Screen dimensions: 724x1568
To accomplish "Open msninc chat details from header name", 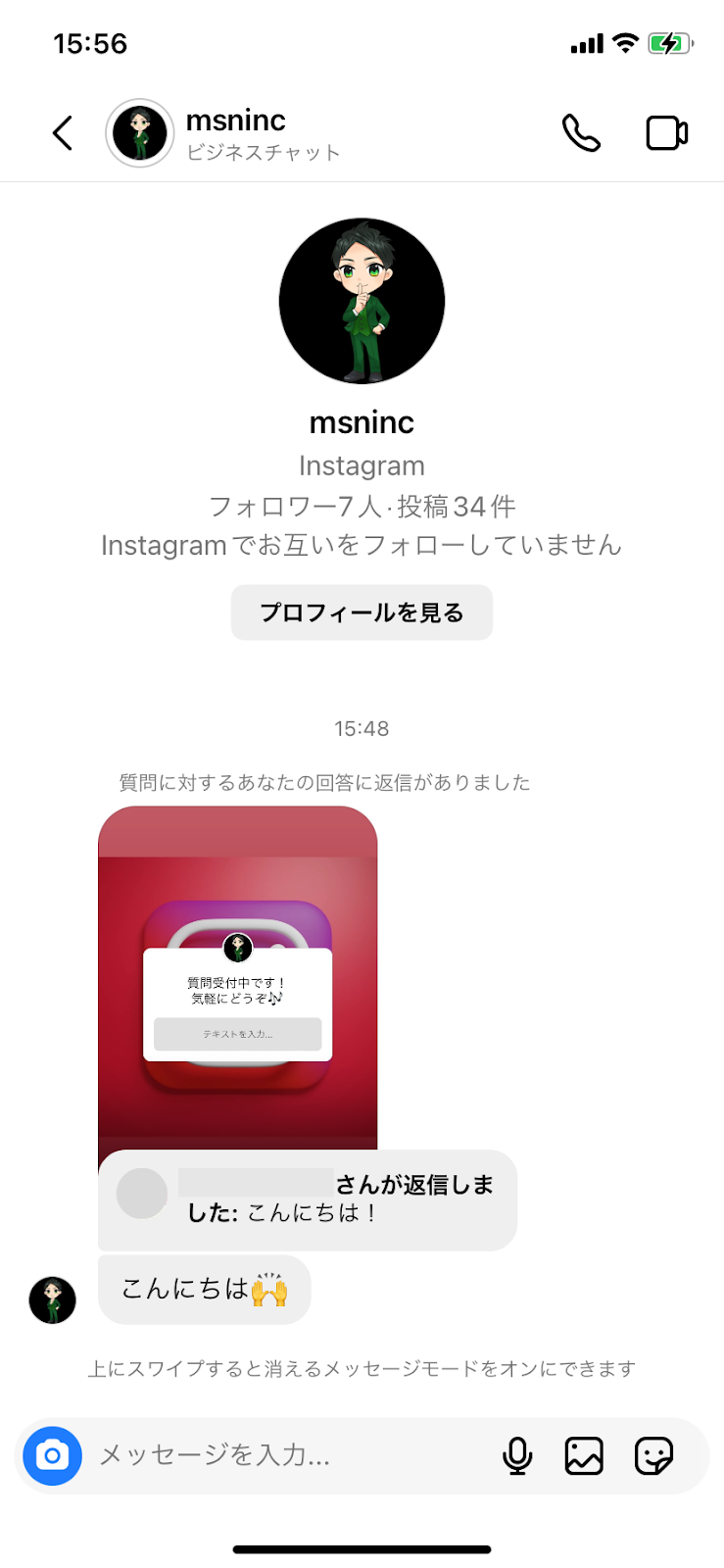I will (x=236, y=122).
